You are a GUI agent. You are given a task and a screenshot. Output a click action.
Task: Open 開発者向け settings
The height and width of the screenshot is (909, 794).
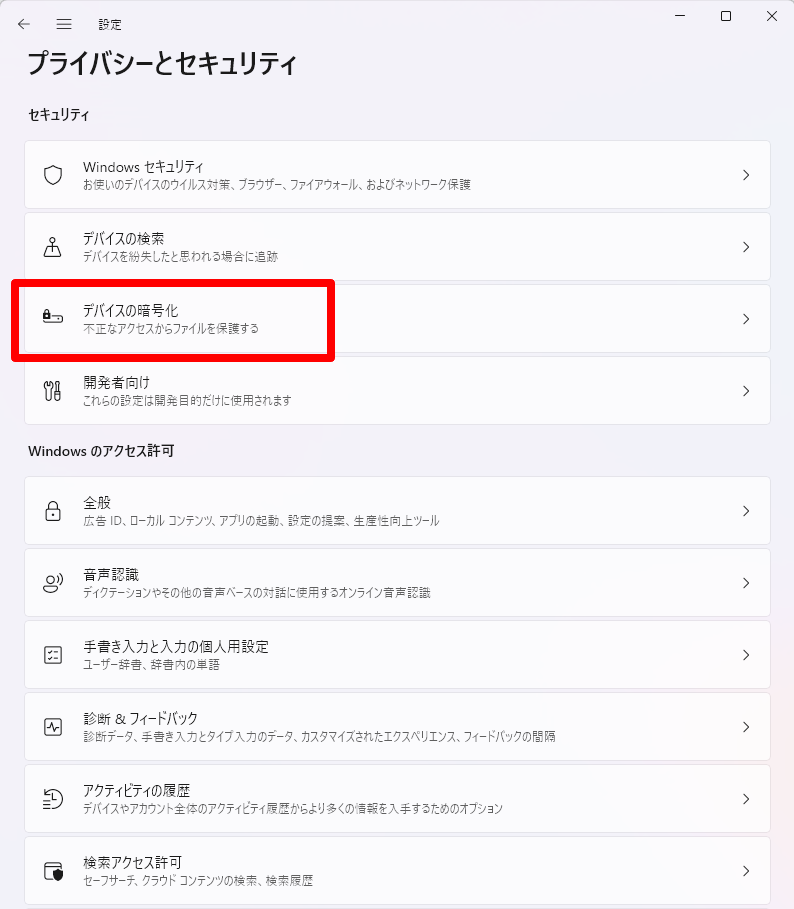click(x=397, y=391)
